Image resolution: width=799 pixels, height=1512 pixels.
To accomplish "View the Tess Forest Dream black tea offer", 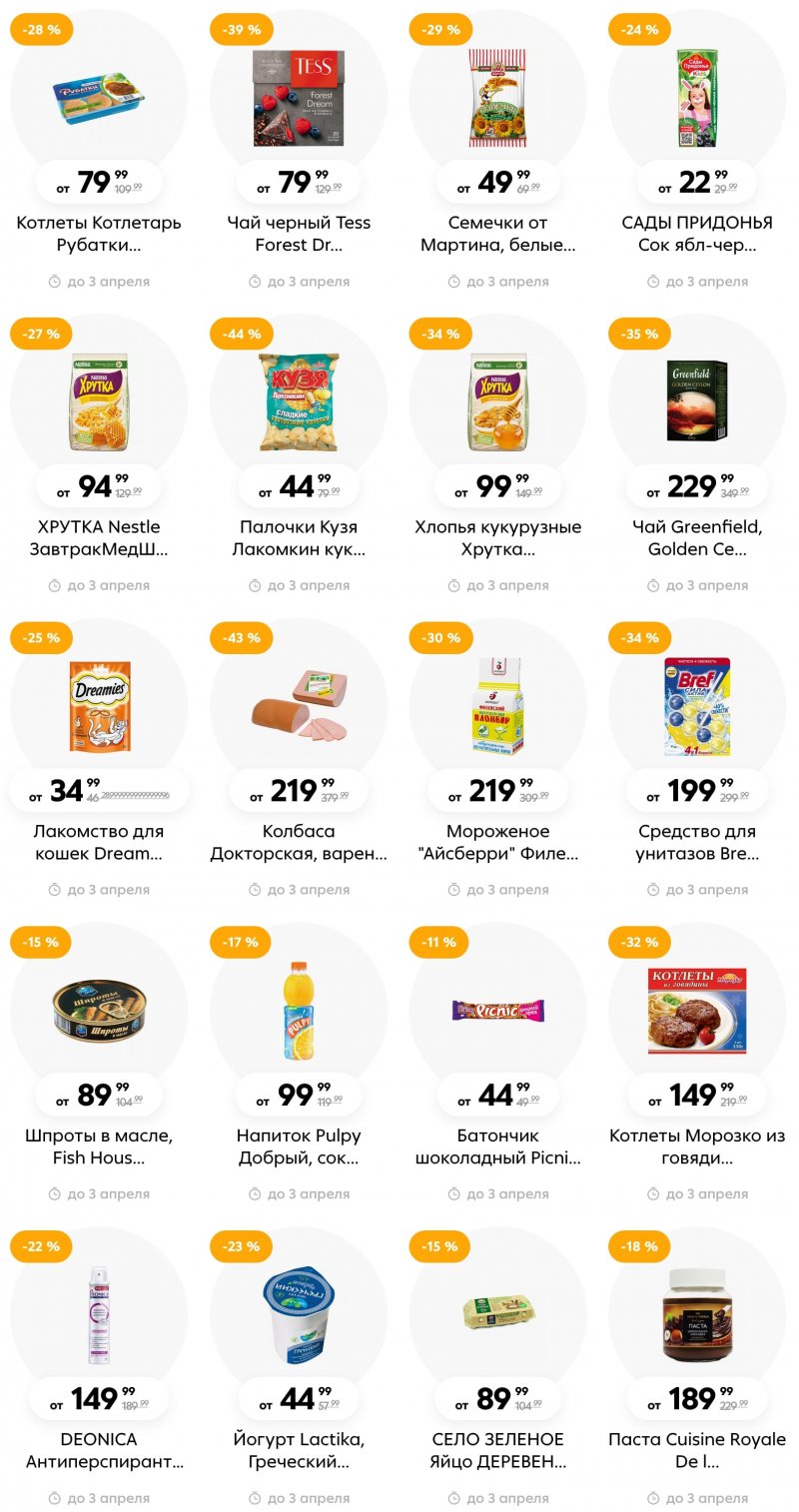I will click(x=299, y=100).
